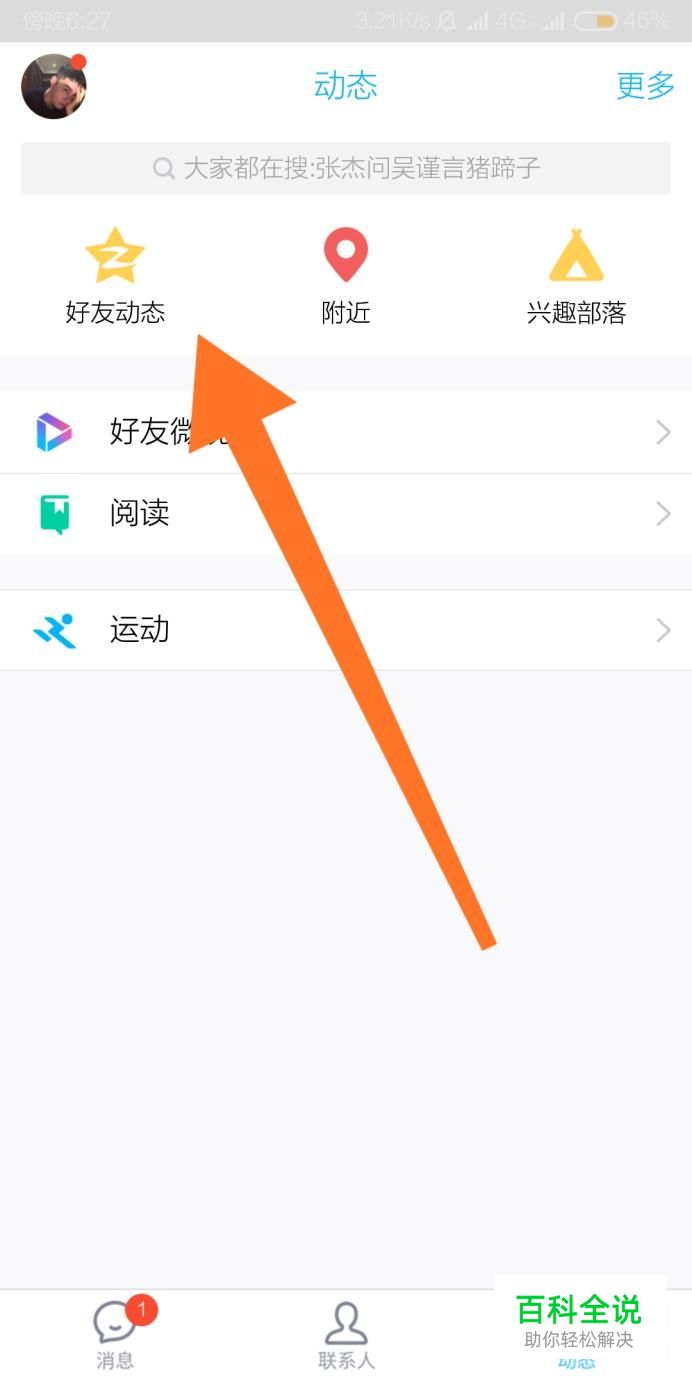Open 附近 nearby section
Viewport: 692px width, 1384px height.
tap(346, 277)
